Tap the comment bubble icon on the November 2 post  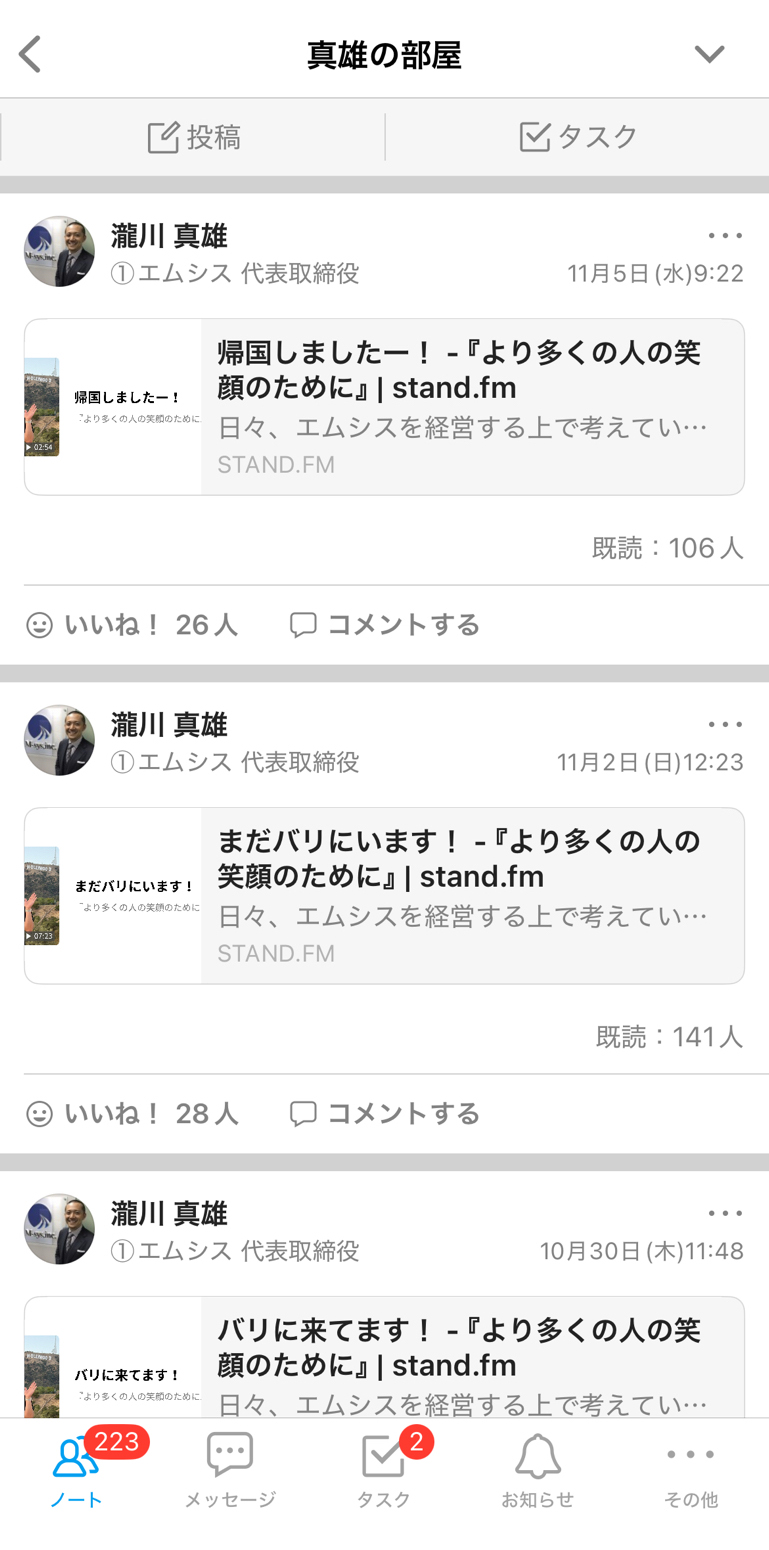pyautogui.click(x=303, y=1113)
